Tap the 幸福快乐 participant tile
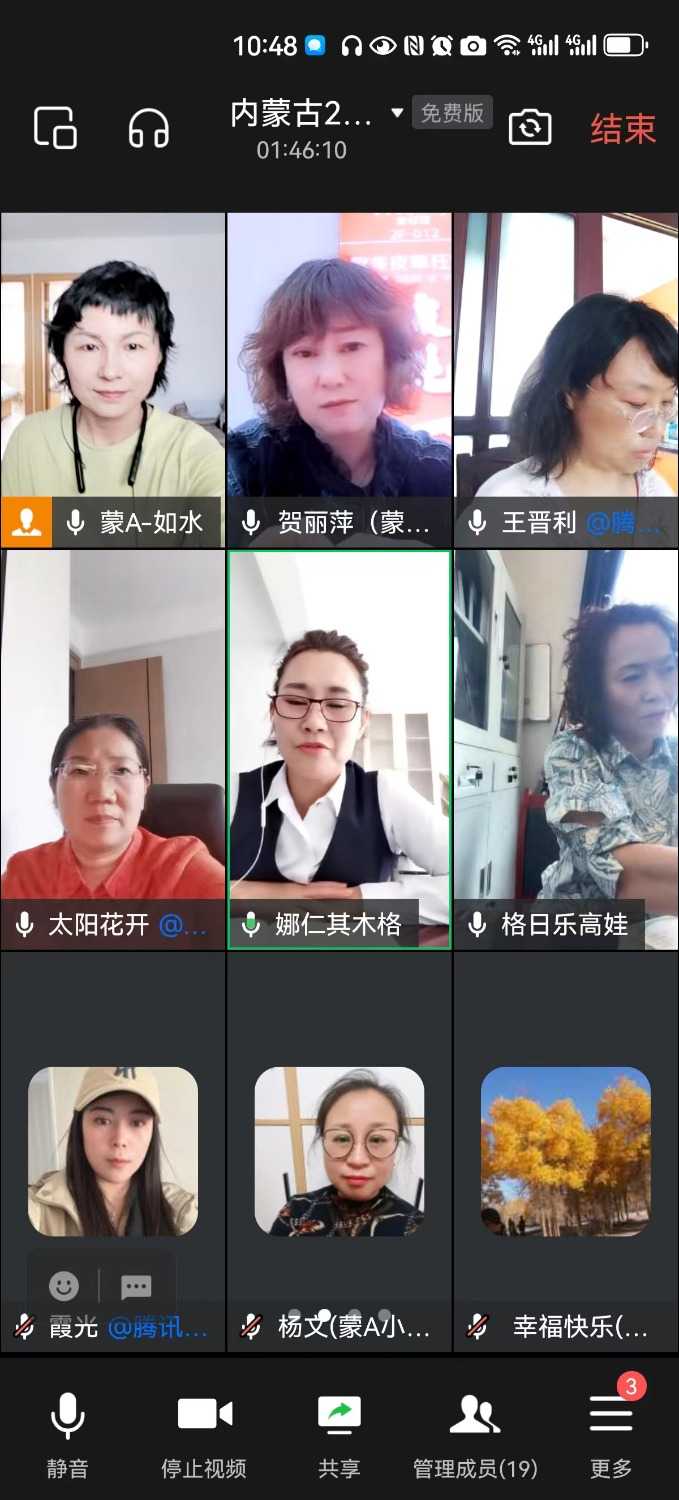679x1500 pixels. pyautogui.click(x=566, y=1150)
